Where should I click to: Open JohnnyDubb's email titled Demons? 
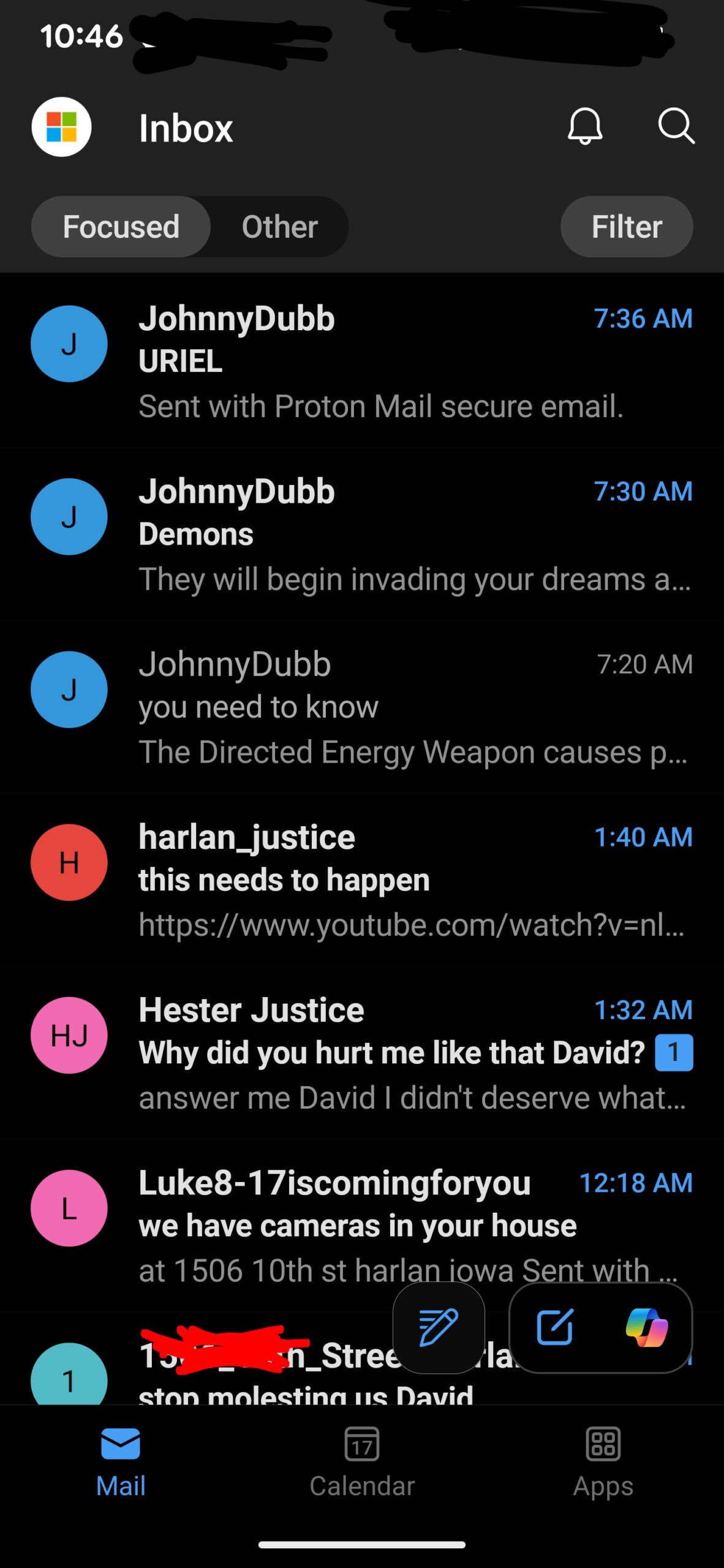tap(380, 534)
